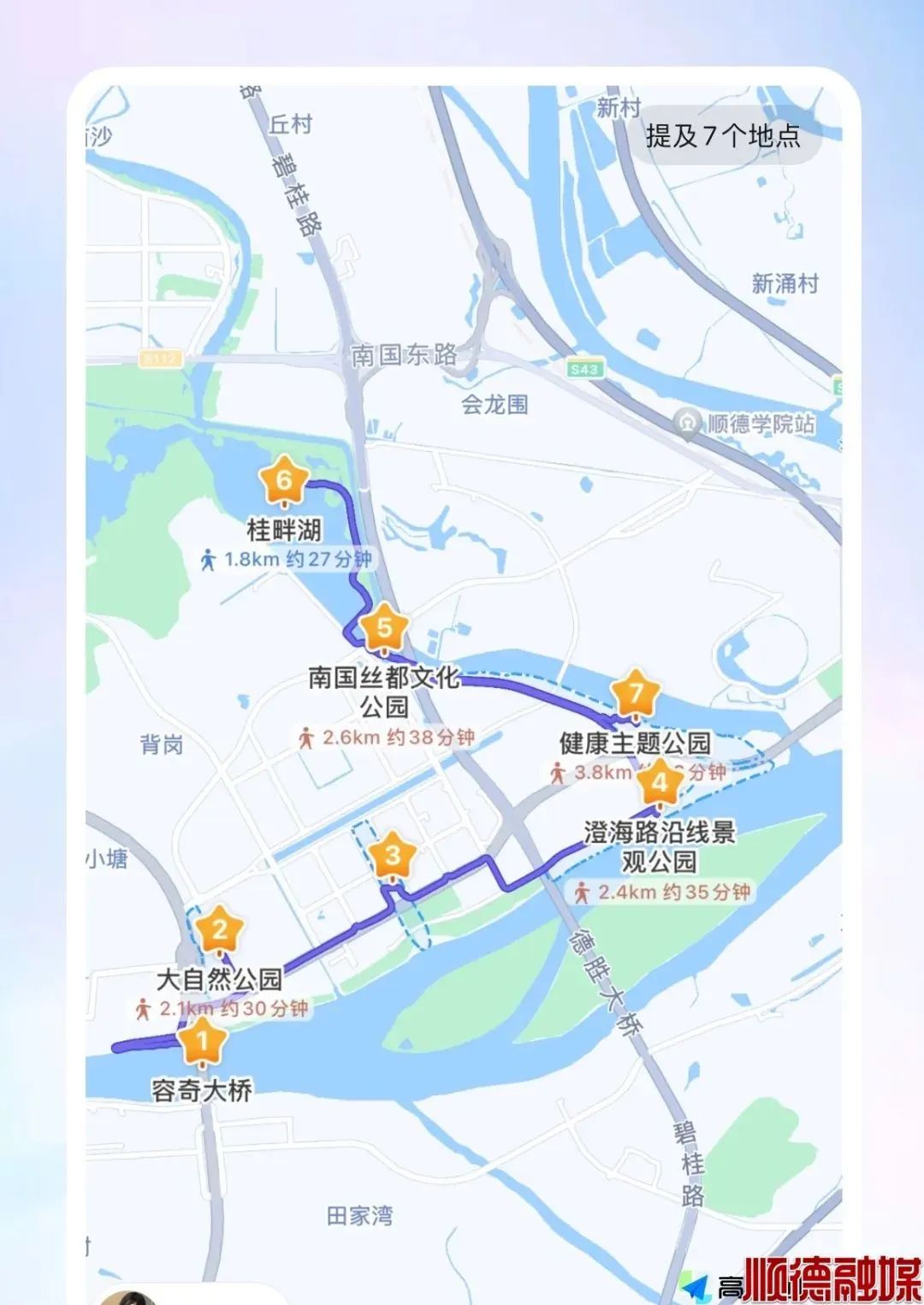Select star marker 2 at 大自然公园
The width and height of the screenshot is (924, 1305).
coord(220,931)
